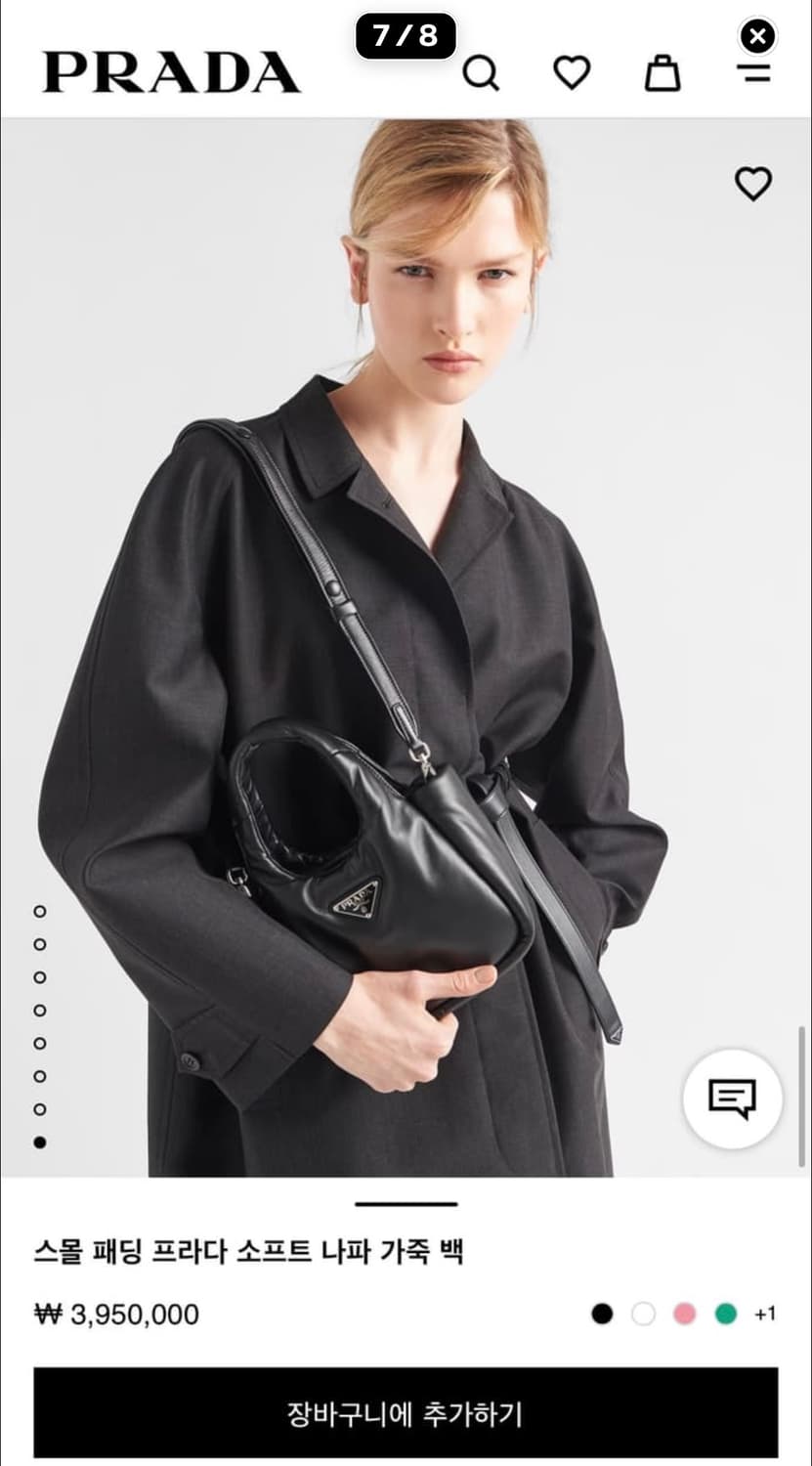812x1466 pixels.
Task: Select the last pagination dot
Action: (40, 1140)
